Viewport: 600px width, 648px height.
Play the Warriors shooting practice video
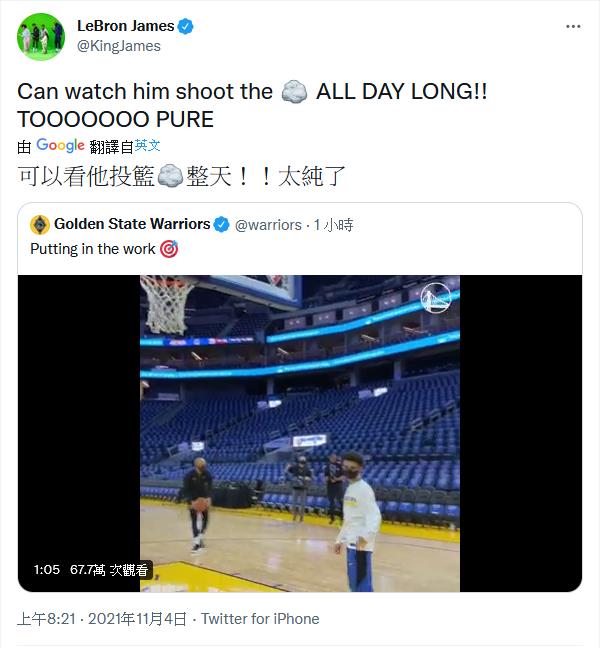point(300,433)
